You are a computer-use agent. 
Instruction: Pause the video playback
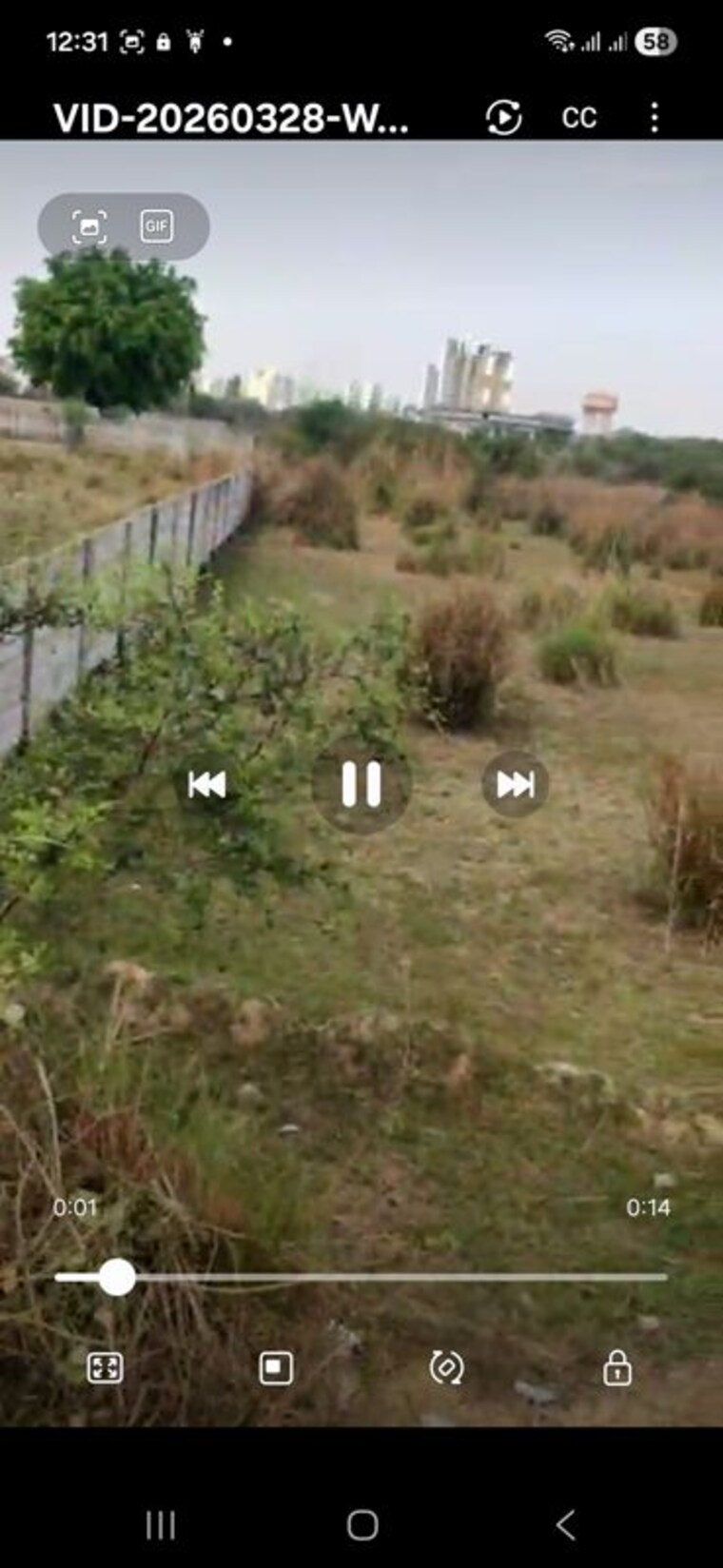pos(361,785)
